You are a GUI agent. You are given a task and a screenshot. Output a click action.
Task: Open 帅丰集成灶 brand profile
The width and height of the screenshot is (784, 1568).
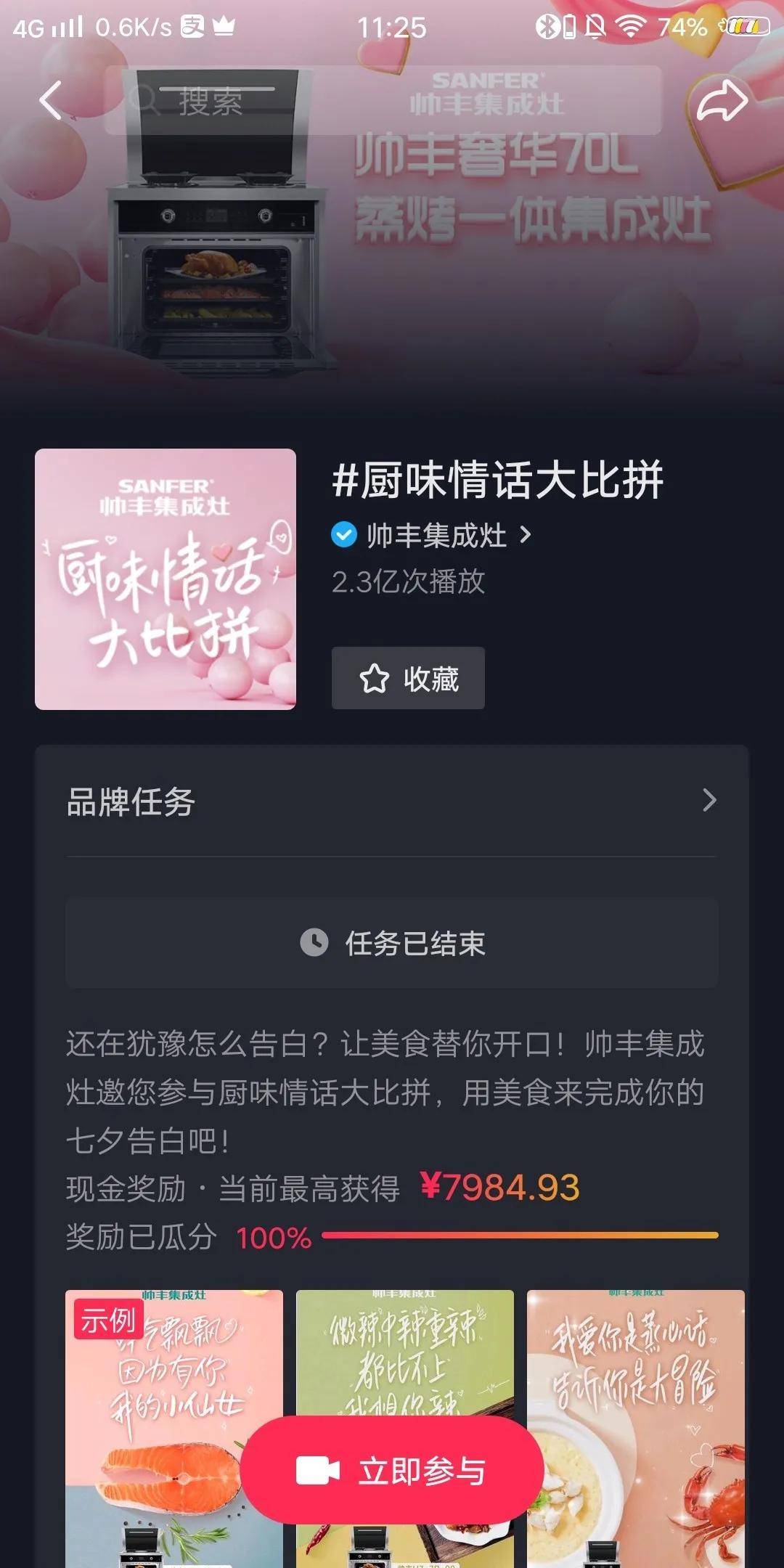click(x=436, y=536)
